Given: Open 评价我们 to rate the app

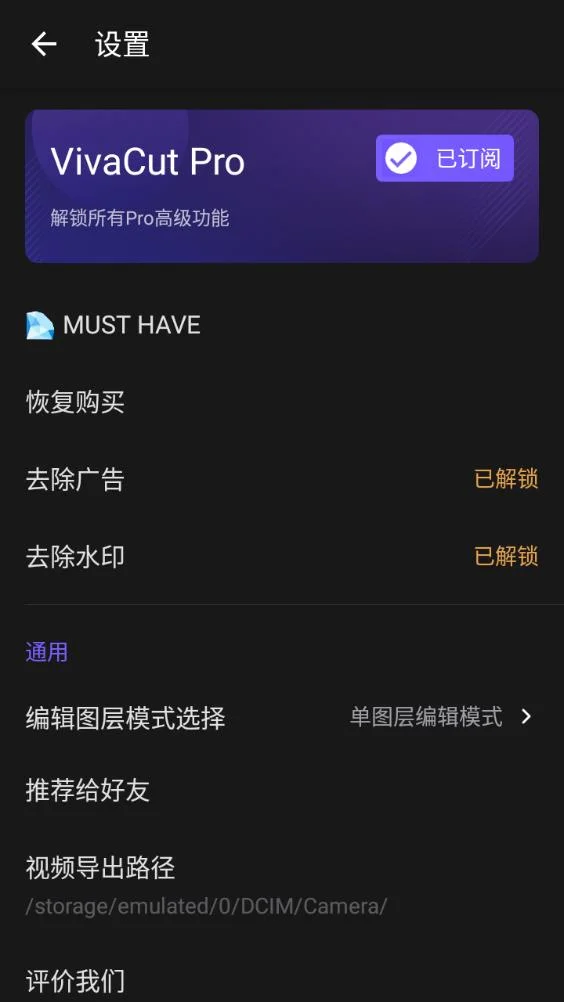Looking at the screenshot, I should (x=282, y=981).
